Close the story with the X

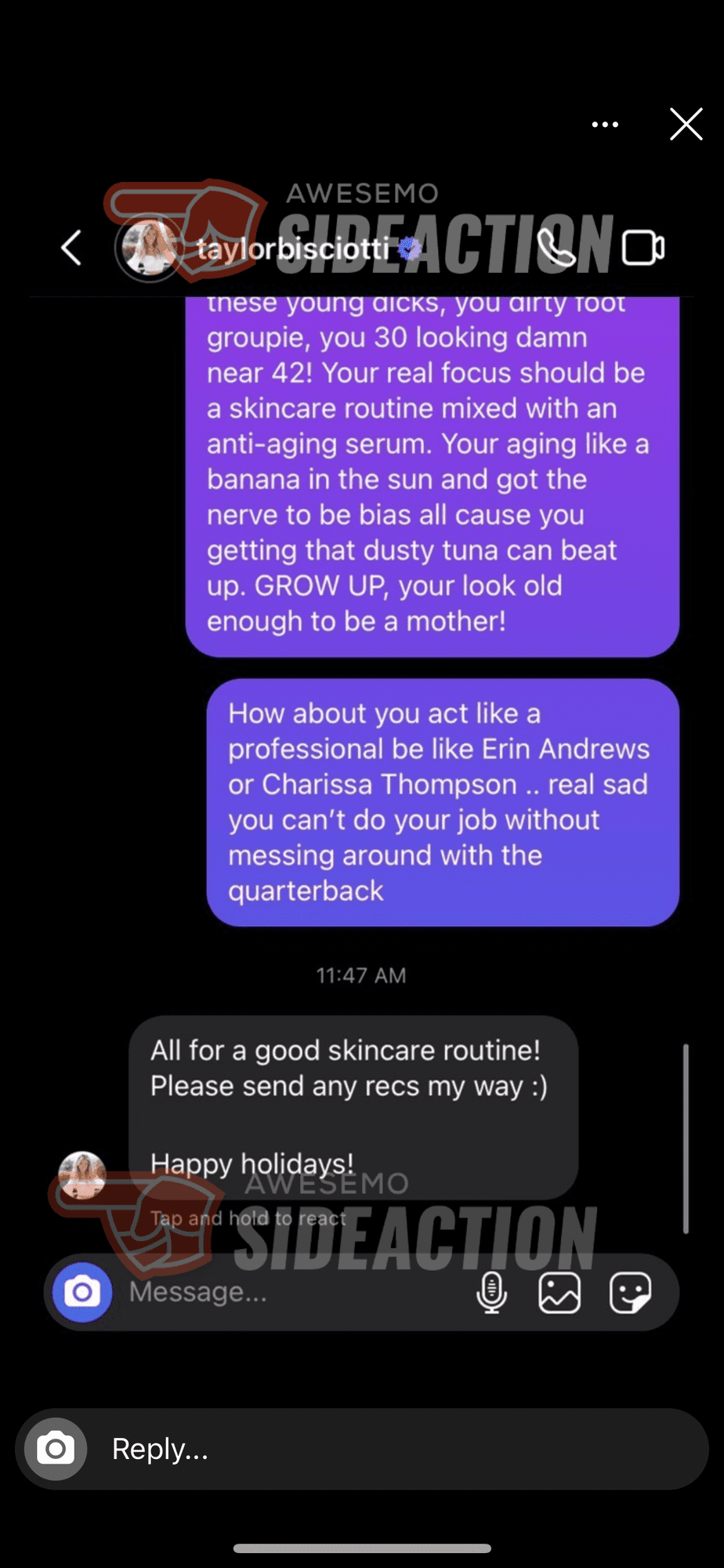point(686,124)
